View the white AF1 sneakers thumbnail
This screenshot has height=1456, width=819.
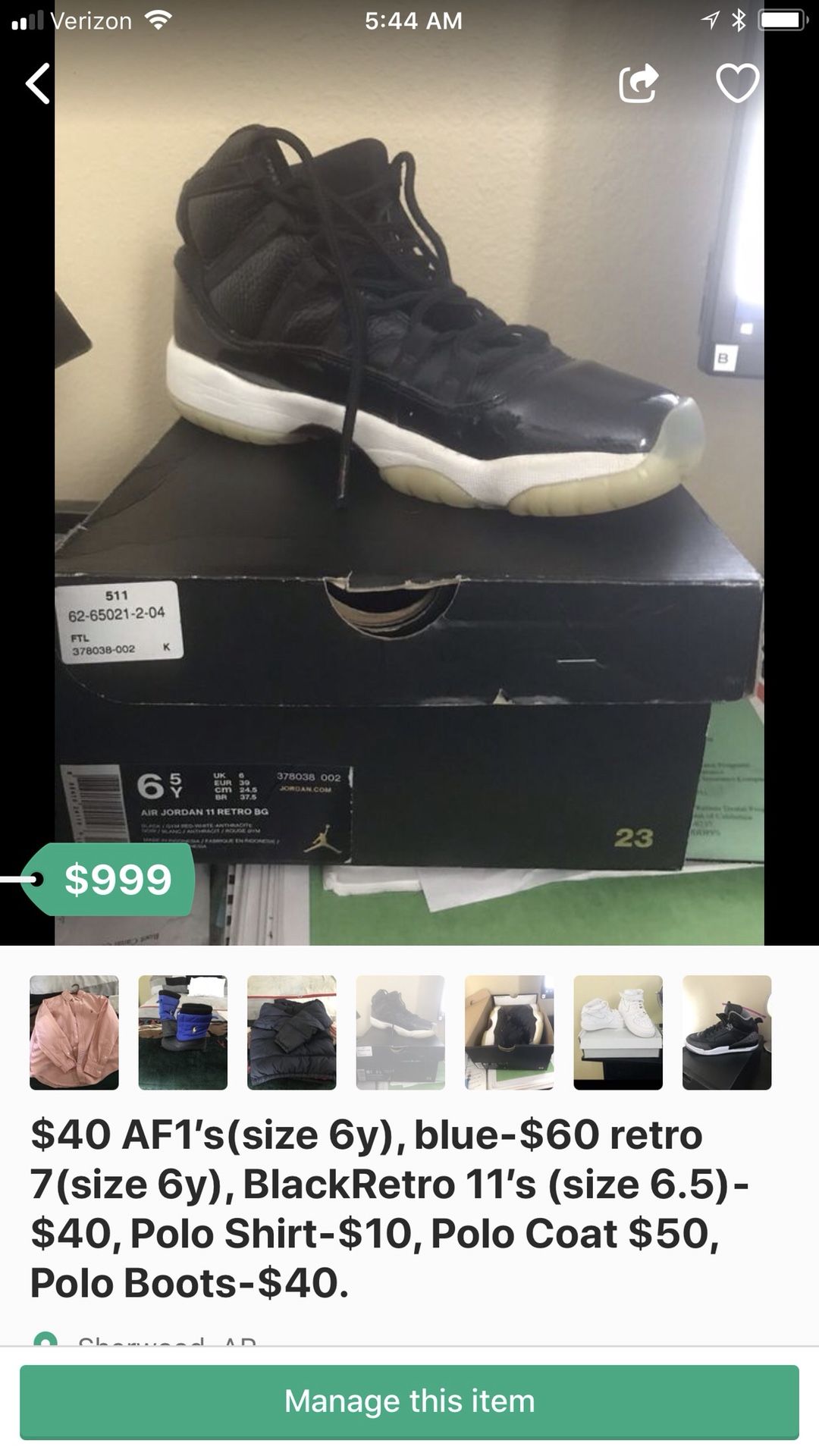tap(618, 1032)
